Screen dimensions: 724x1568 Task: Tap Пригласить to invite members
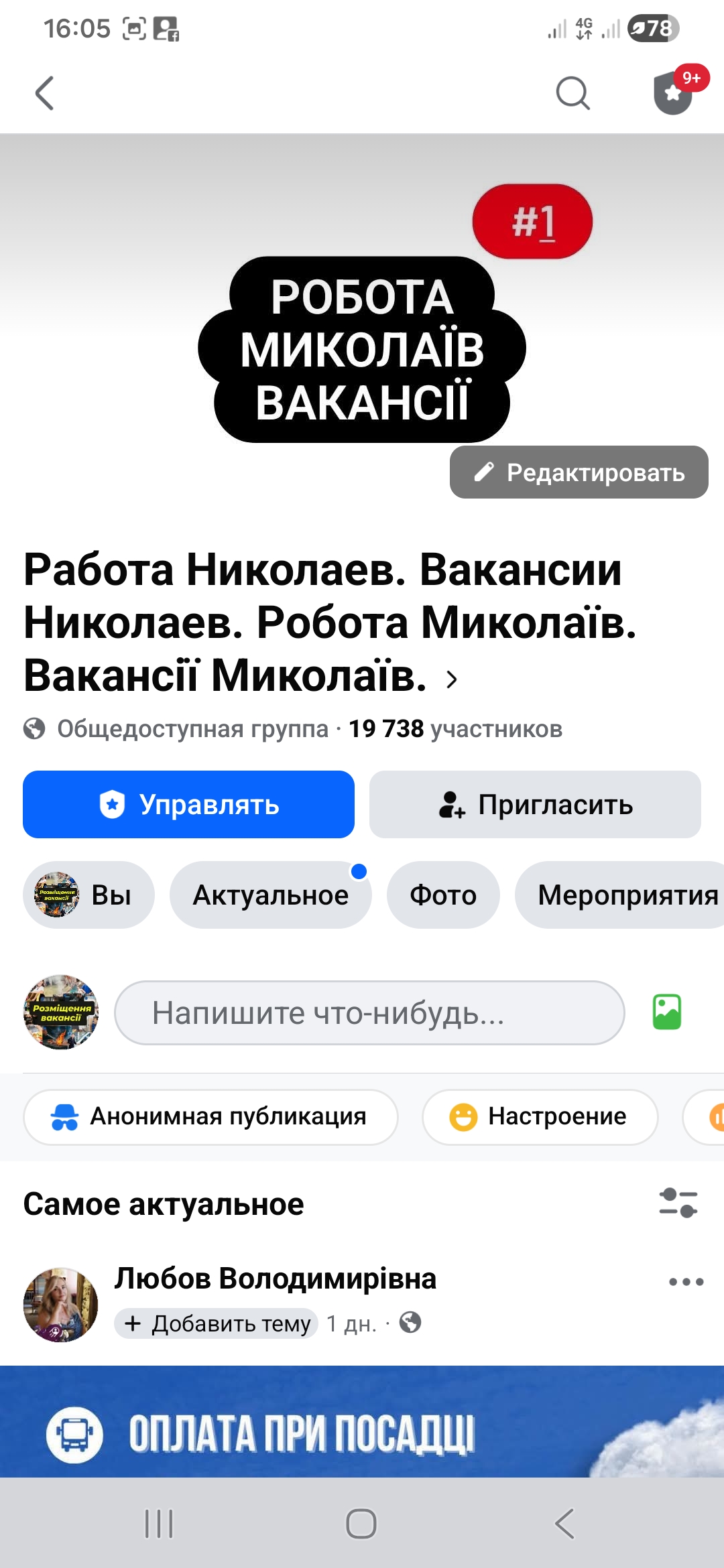pyautogui.click(x=535, y=805)
